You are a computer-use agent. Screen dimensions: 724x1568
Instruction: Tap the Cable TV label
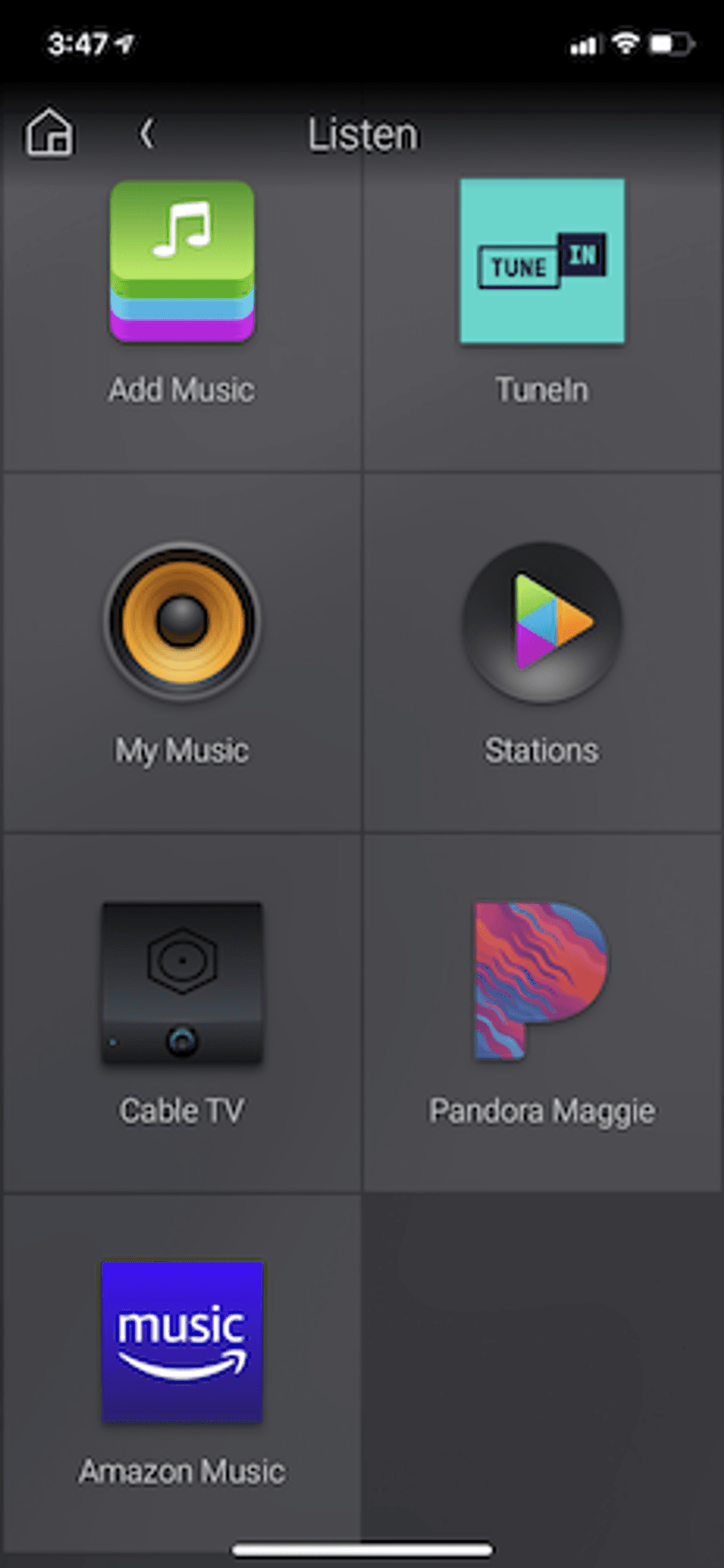pyautogui.click(x=181, y=1109)
